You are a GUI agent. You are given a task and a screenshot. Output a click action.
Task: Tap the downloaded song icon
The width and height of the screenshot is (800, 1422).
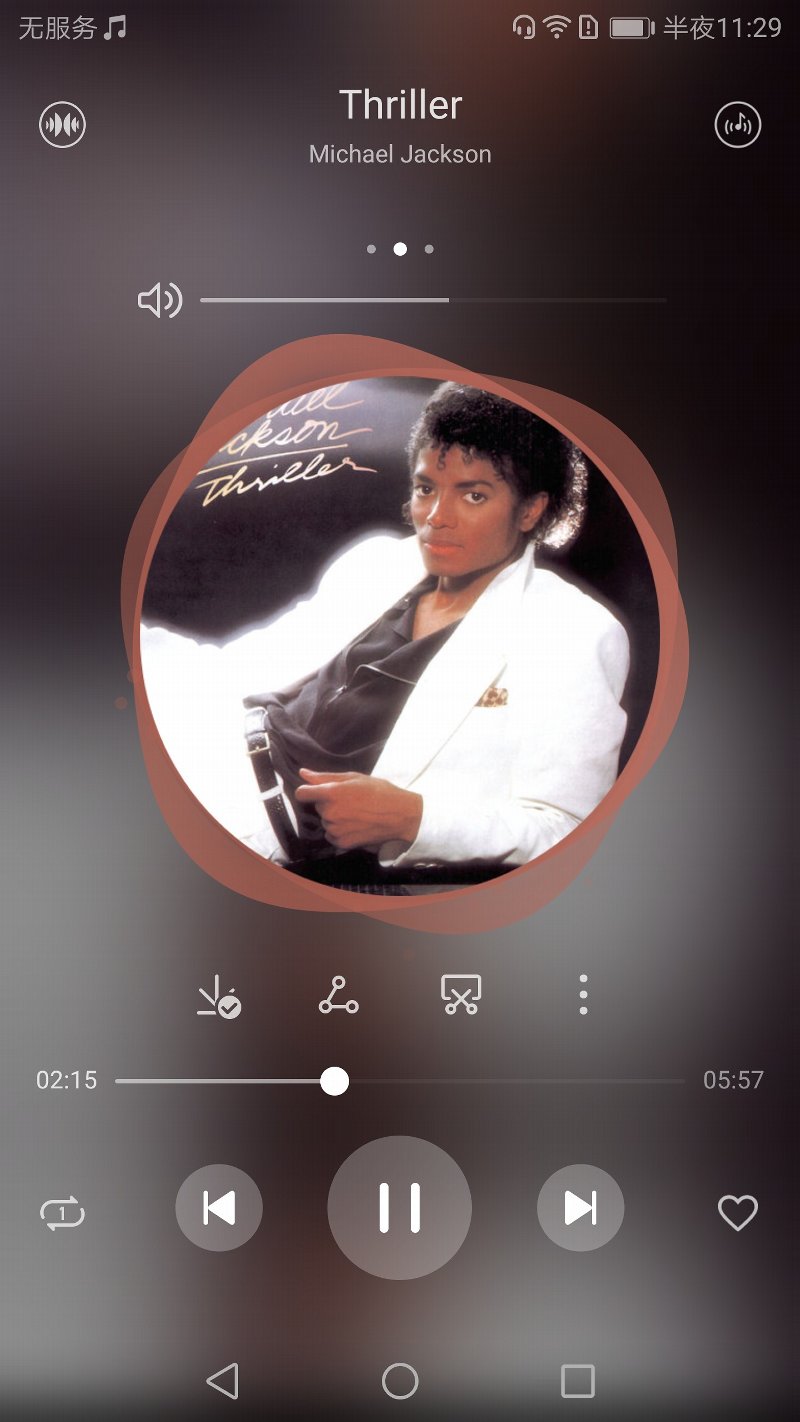tap(218, 996)
